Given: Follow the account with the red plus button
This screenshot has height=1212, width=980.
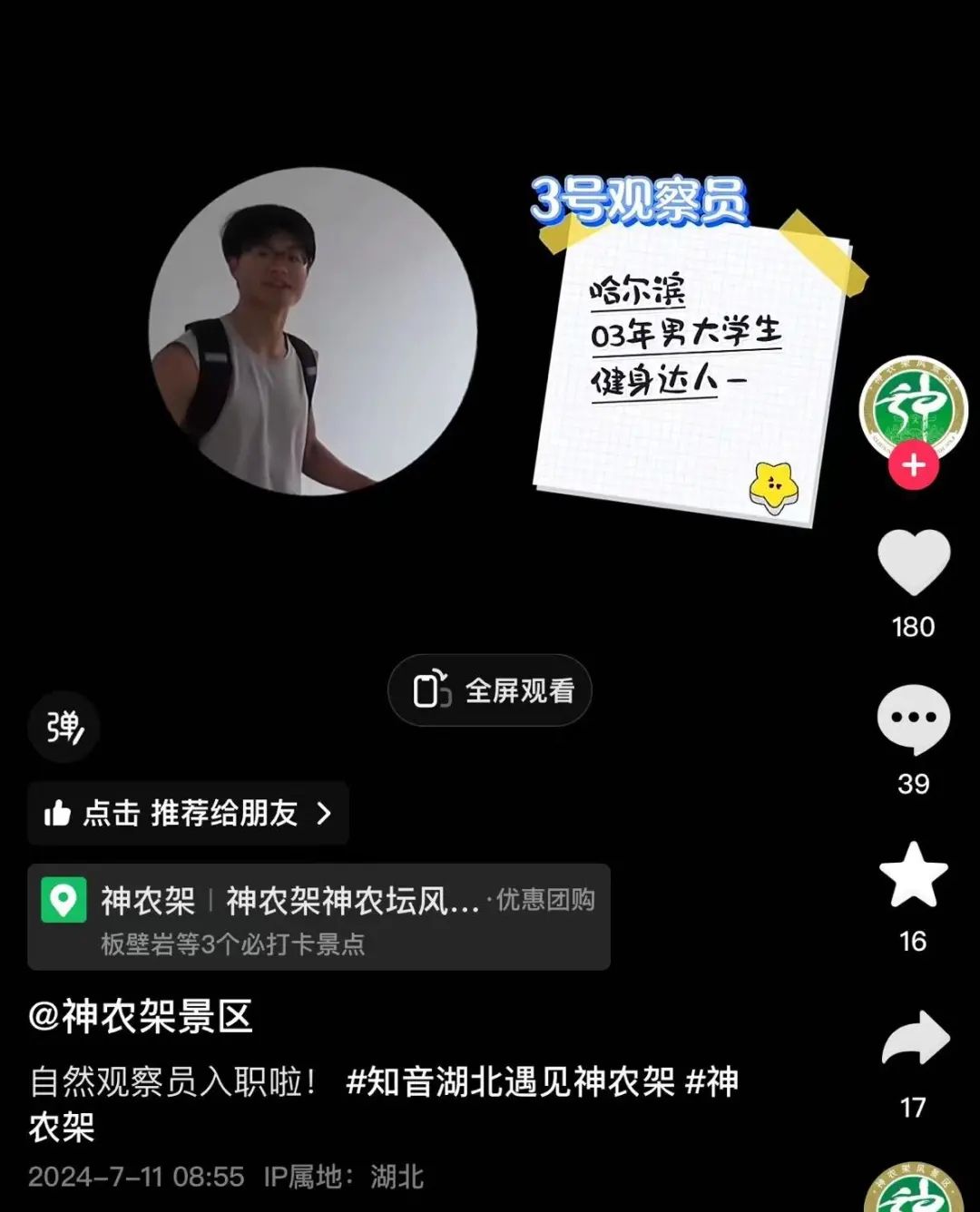Looking at the screenshot, I should [x=913, y=465].
